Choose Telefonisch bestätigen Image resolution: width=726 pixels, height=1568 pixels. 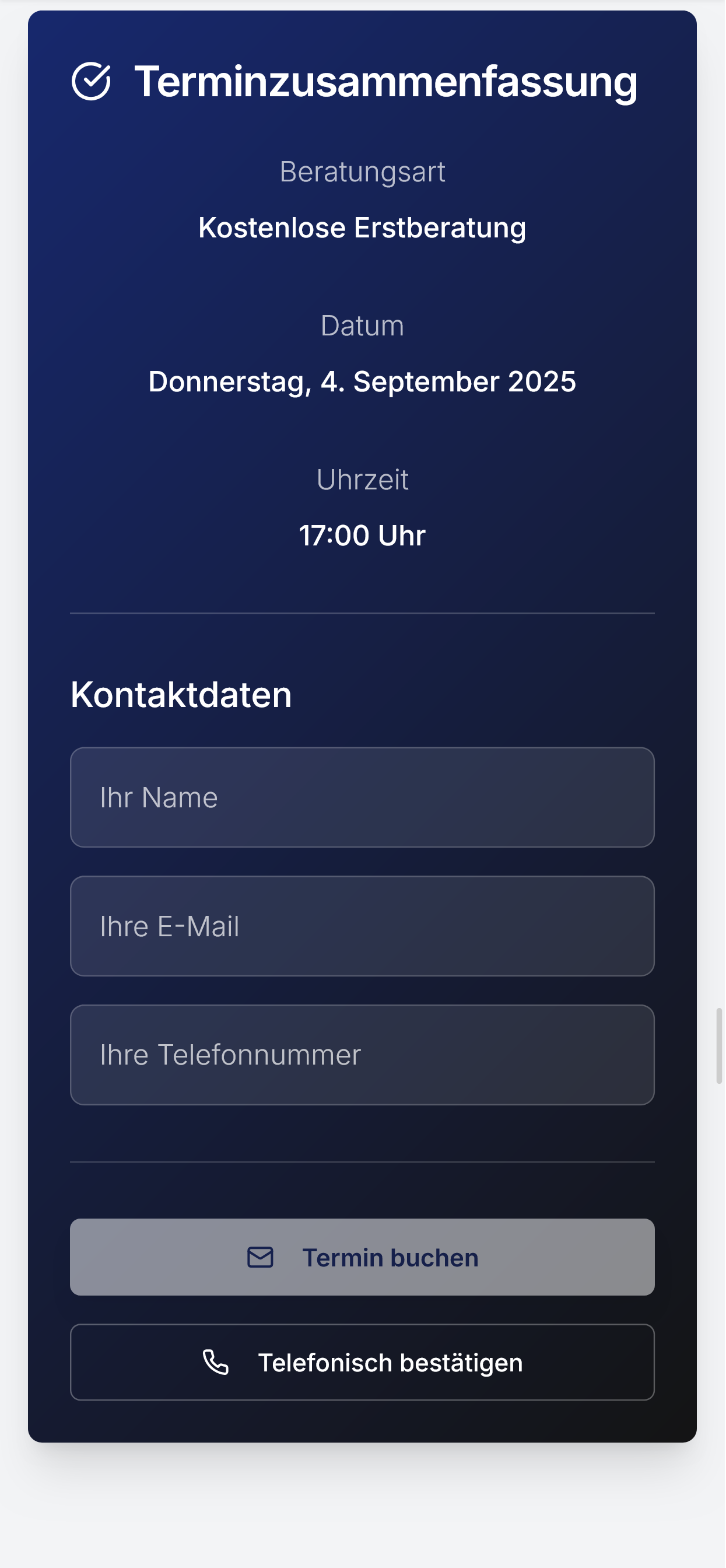(362, 1362)
